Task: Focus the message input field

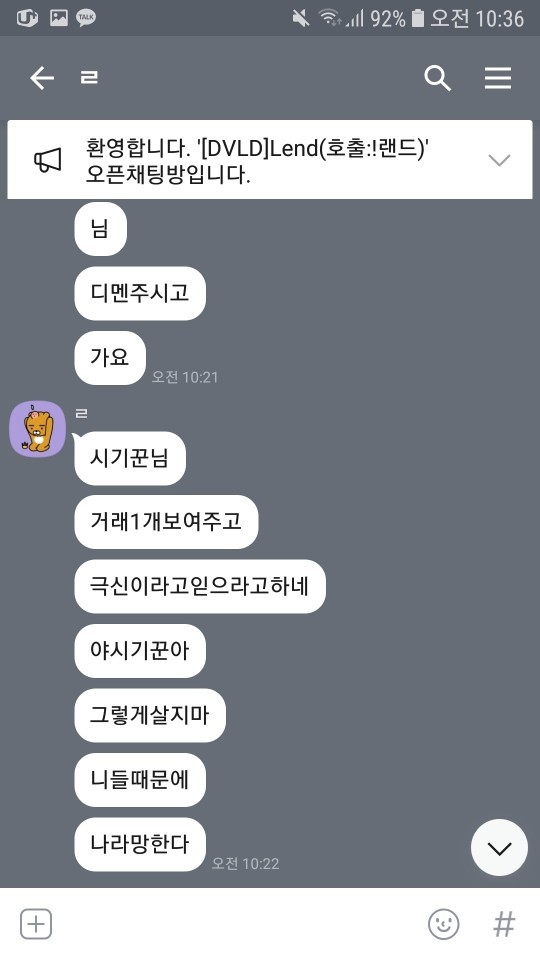Action: 239,924
